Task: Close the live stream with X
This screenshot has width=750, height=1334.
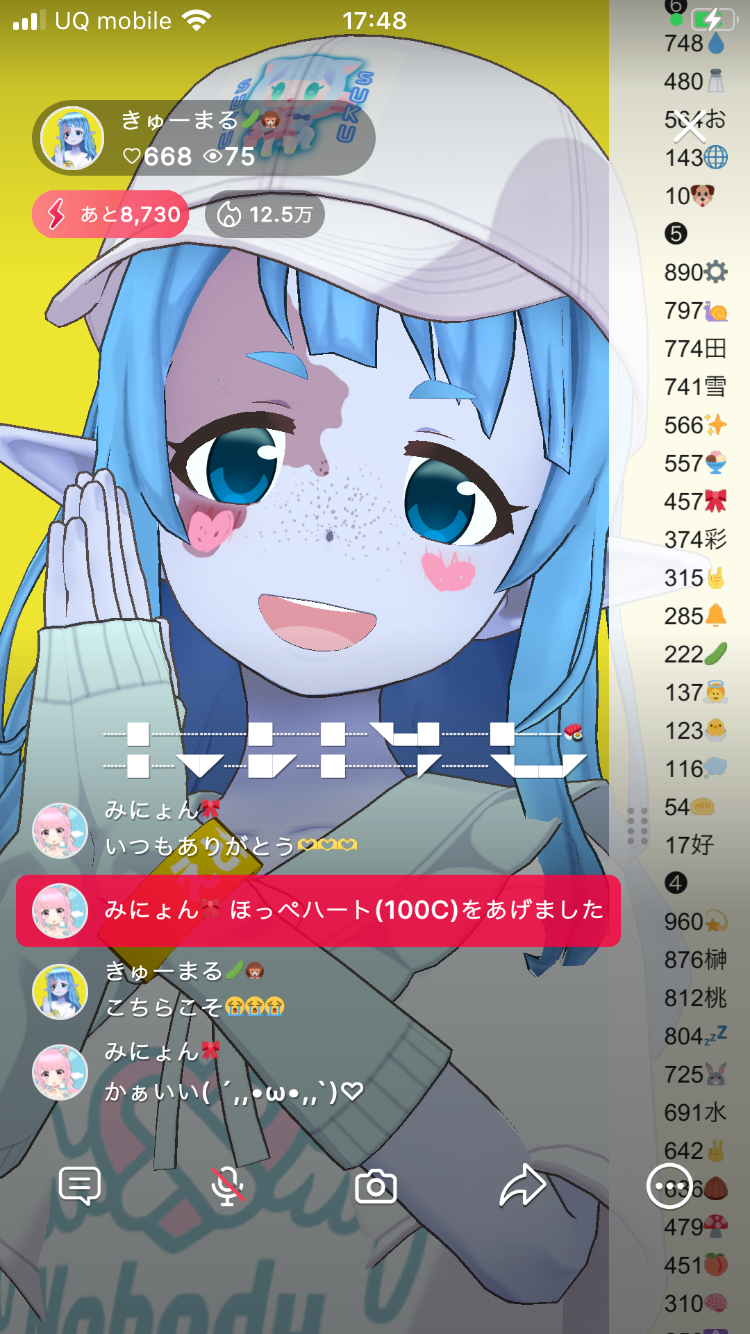Action: point(690,128)
